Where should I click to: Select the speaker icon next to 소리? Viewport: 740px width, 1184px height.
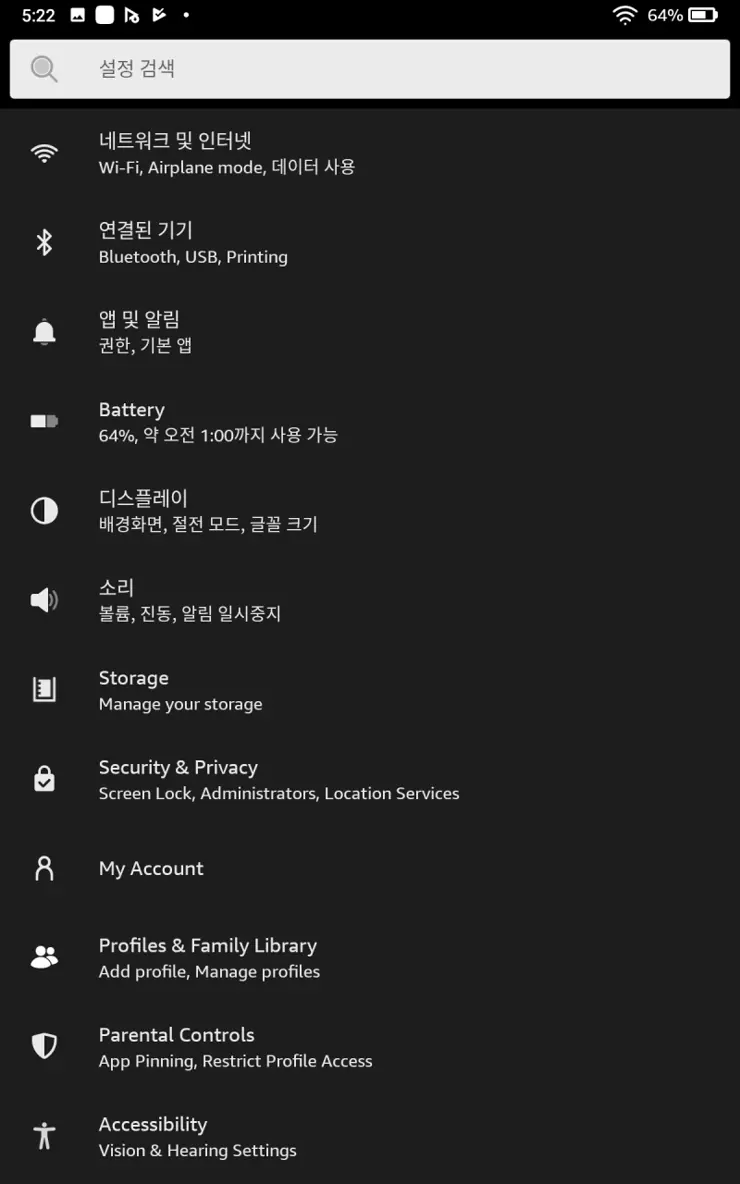coord(44,600)
